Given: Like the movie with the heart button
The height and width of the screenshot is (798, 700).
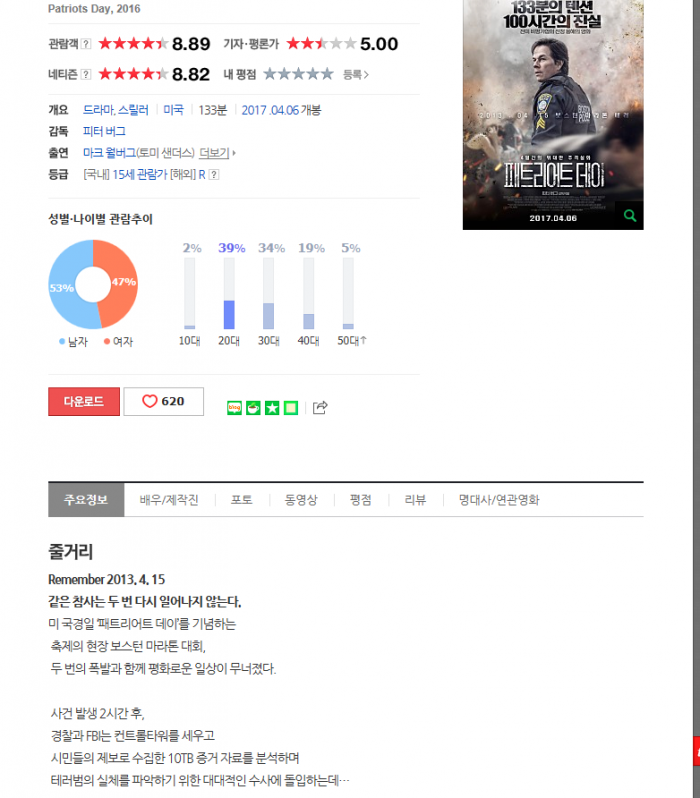Looking at the screenshot, I should [163, 401].
